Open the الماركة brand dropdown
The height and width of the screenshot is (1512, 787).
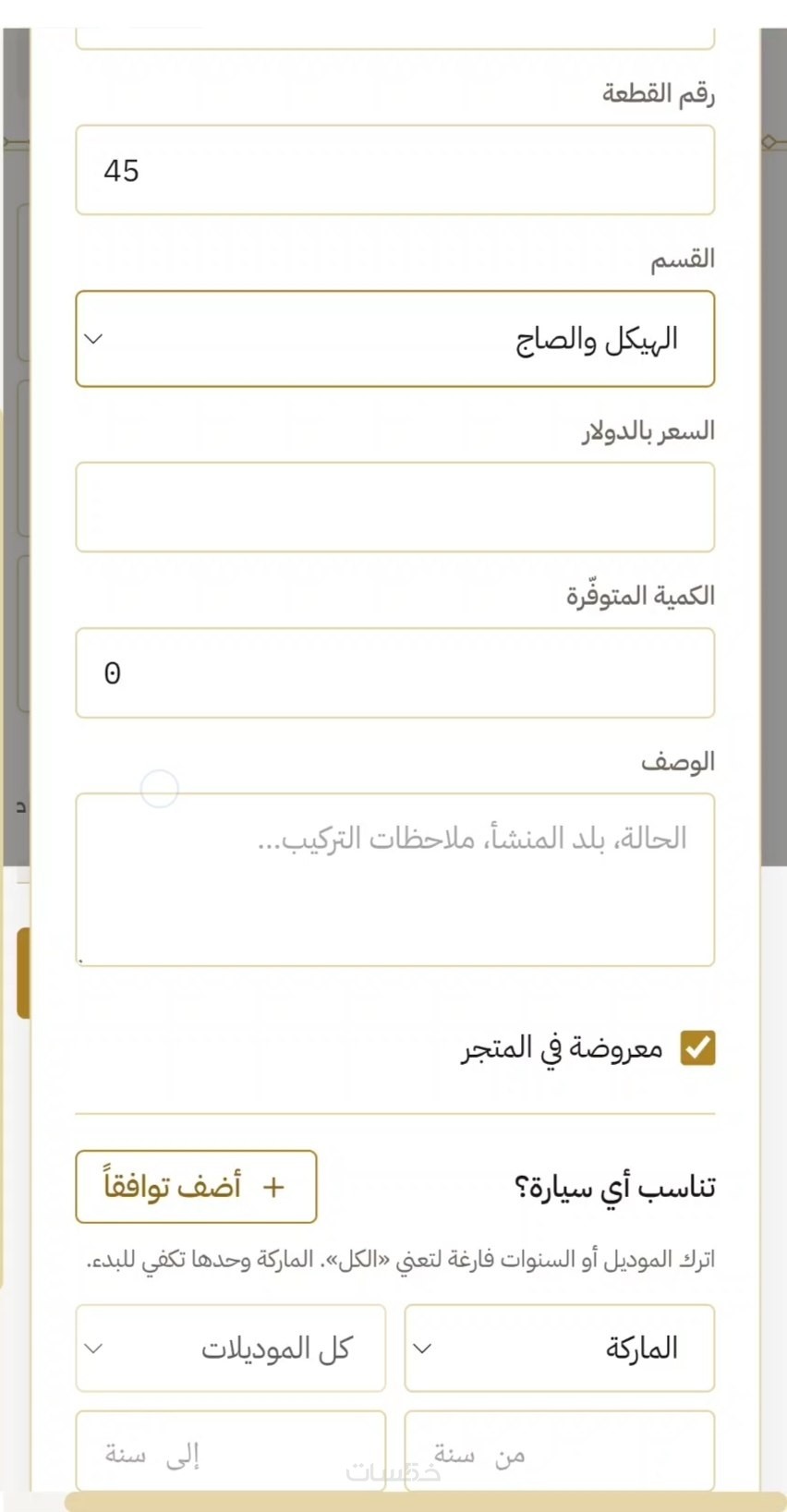click(559, 1348)
